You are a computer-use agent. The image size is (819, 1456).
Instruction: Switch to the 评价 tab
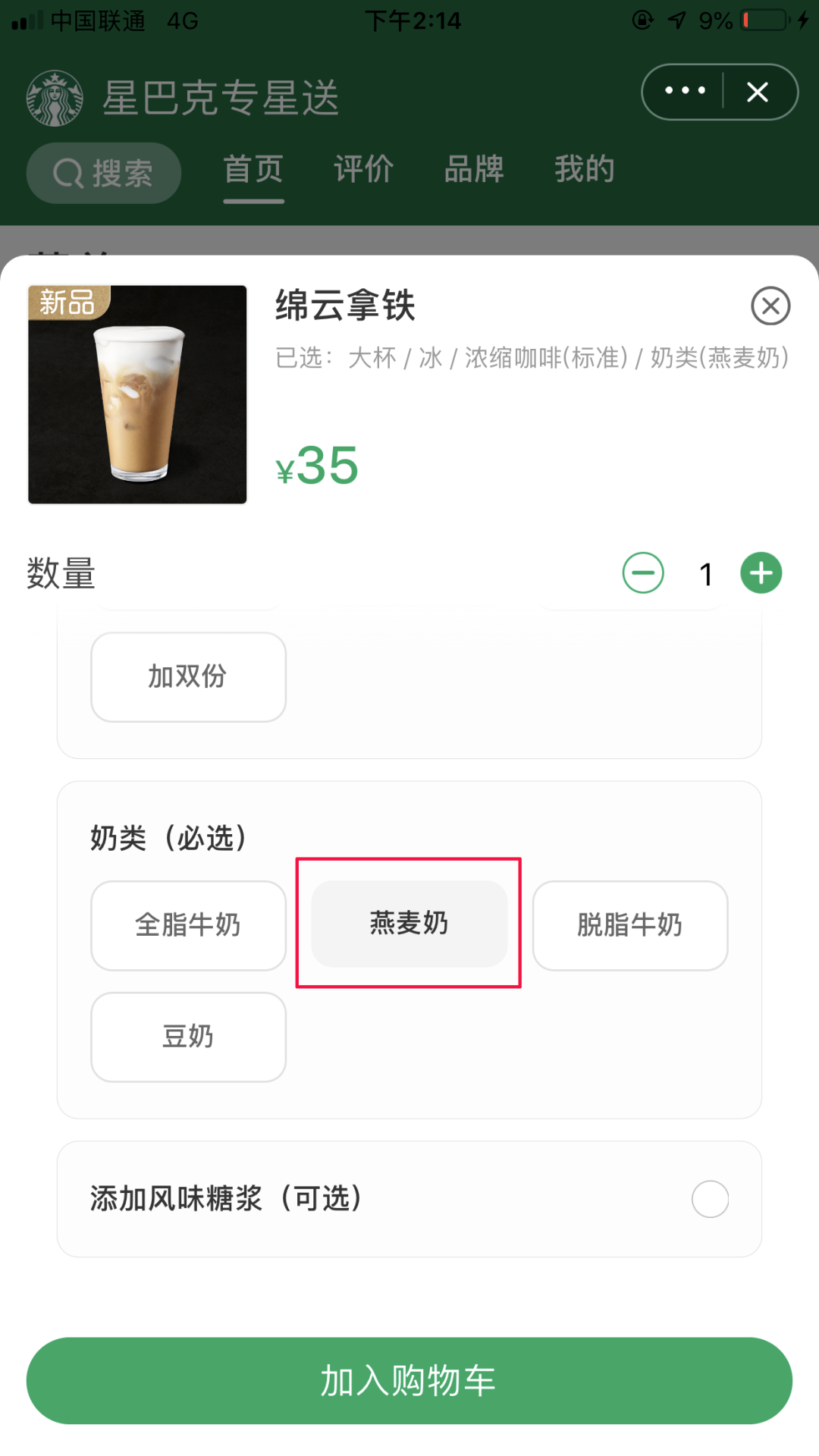pos(364,169)
